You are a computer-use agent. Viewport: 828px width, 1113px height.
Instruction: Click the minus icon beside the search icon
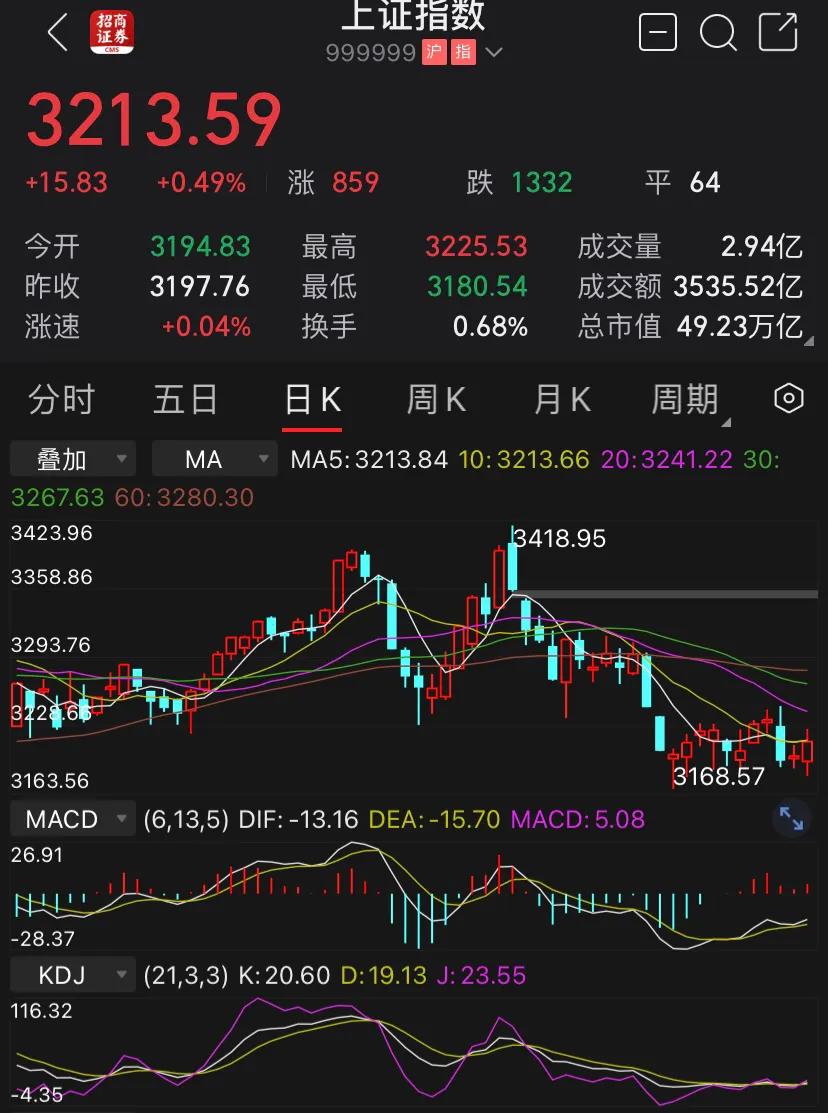tap(657, 32)
